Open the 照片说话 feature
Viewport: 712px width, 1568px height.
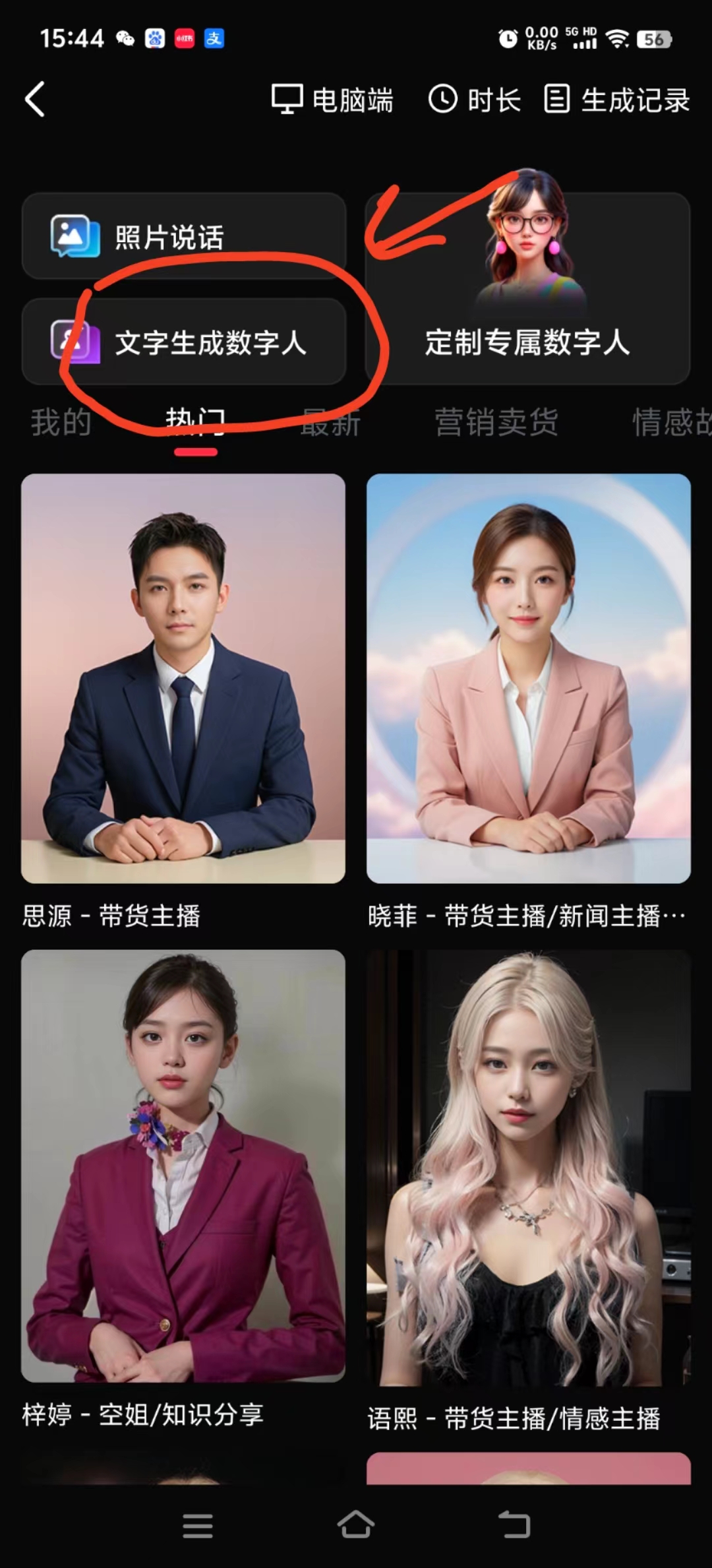click(183, 236)
